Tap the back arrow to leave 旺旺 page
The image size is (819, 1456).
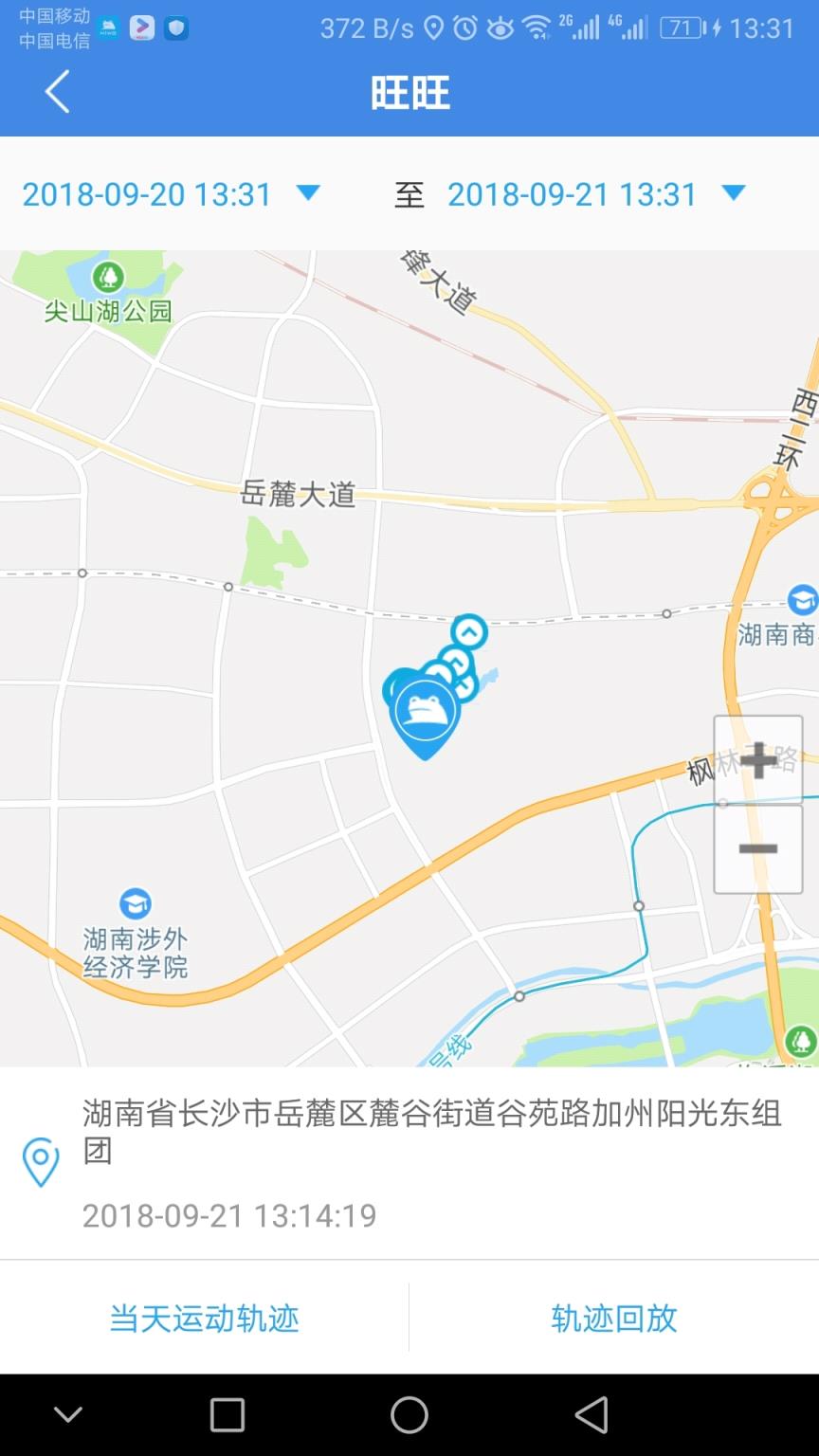(55, 92)
